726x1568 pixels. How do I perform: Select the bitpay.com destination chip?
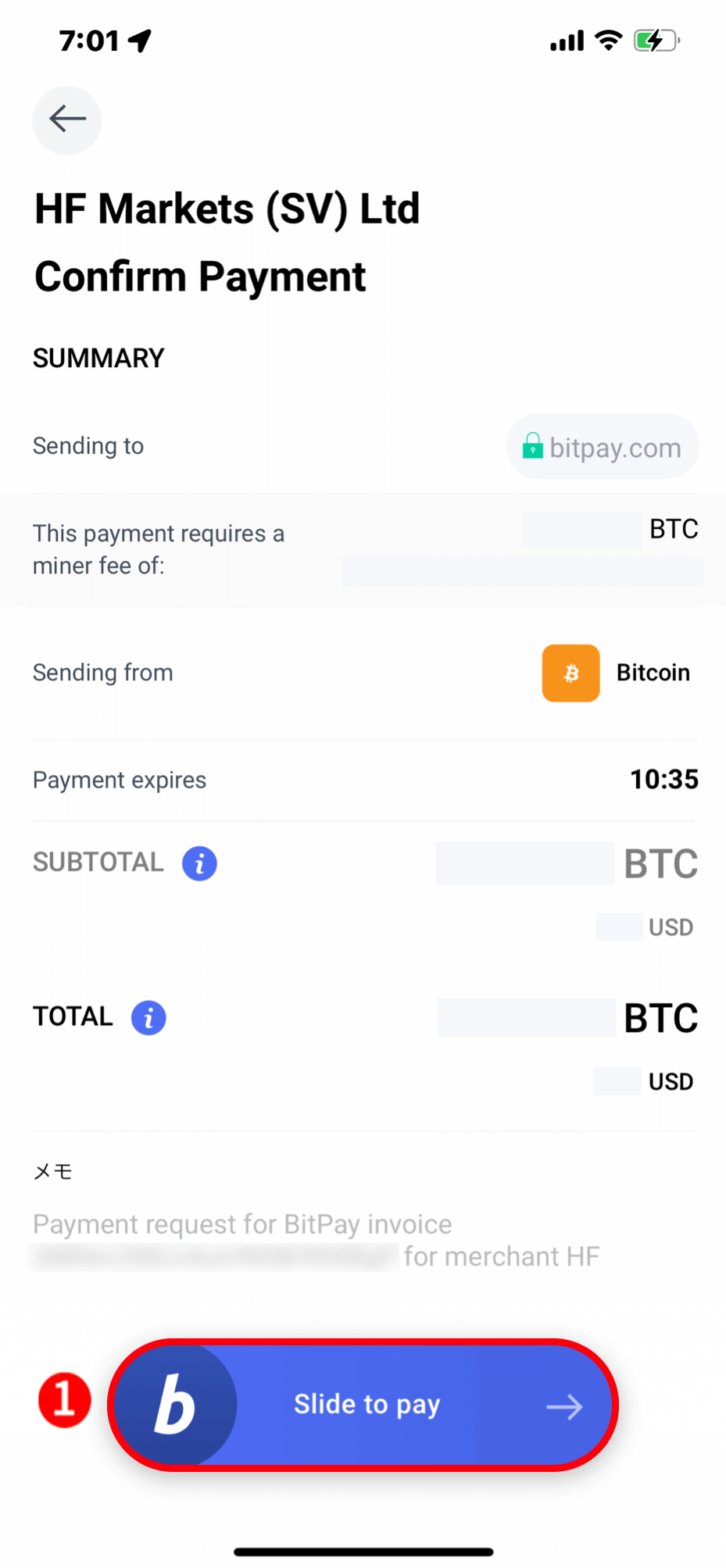(x=602, y=447)
